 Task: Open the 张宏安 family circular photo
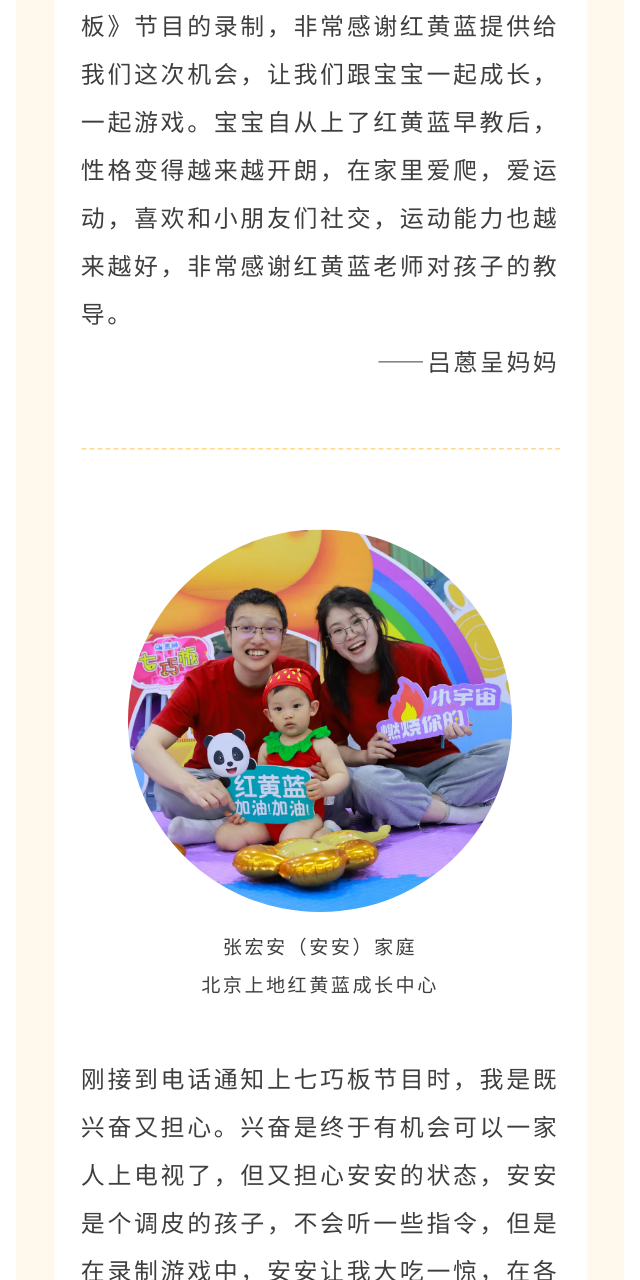320,720
